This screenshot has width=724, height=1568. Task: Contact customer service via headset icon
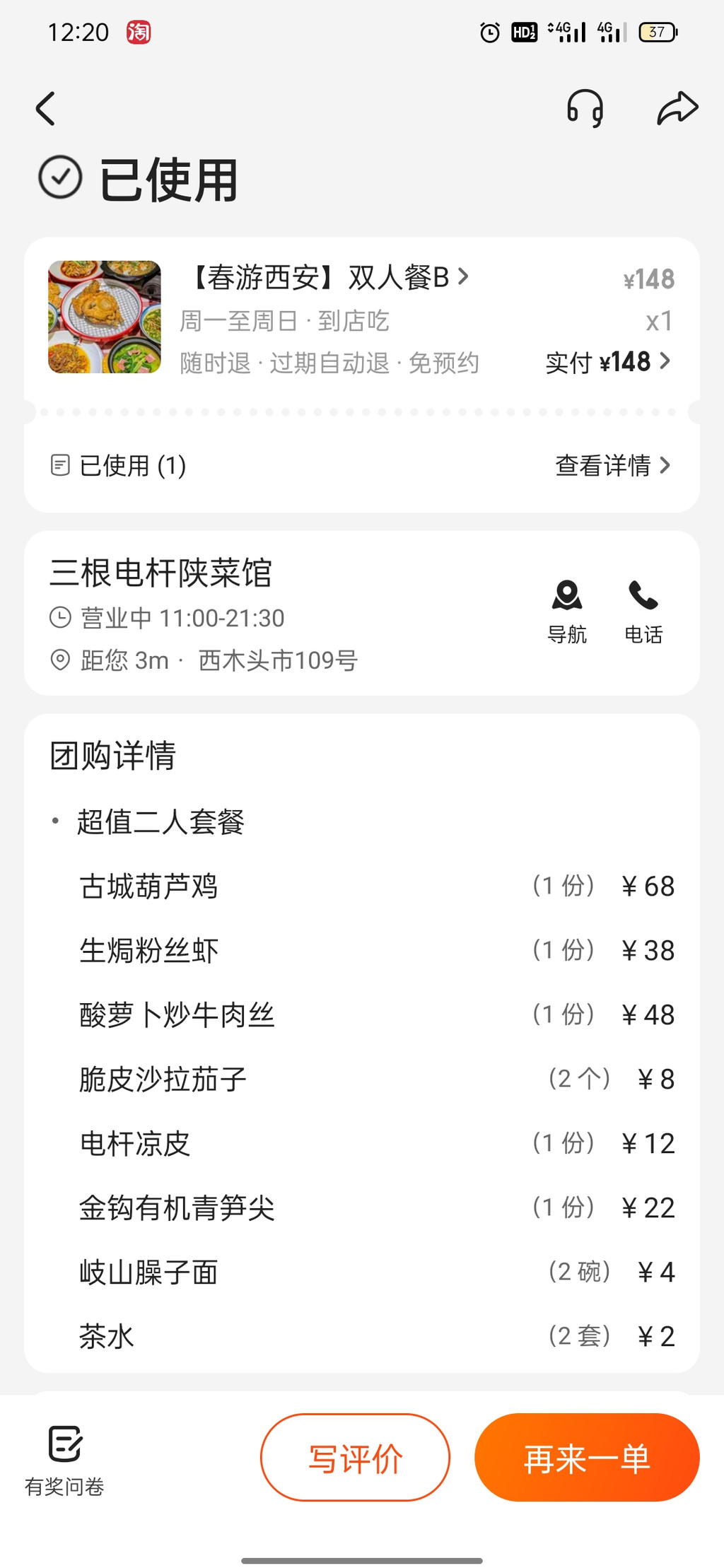click(585, 109)
